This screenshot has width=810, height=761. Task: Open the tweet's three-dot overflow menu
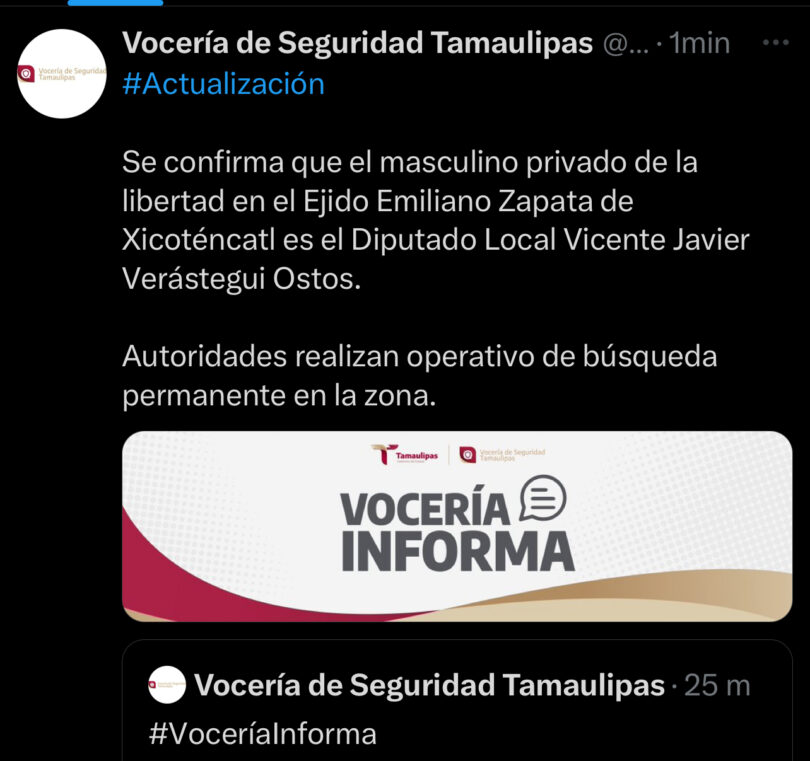[x=775, y=43]
